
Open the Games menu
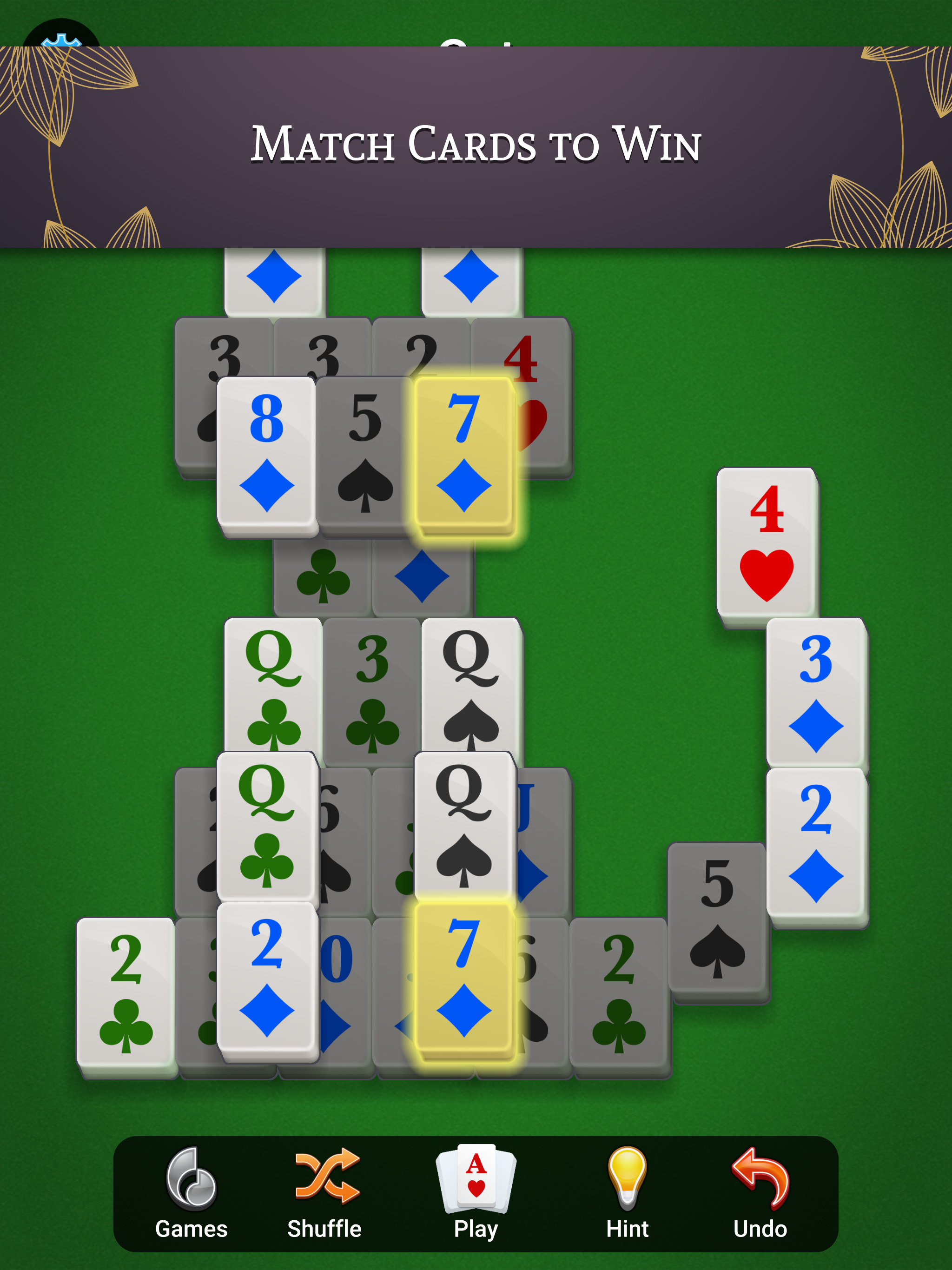click(191, 1193)
